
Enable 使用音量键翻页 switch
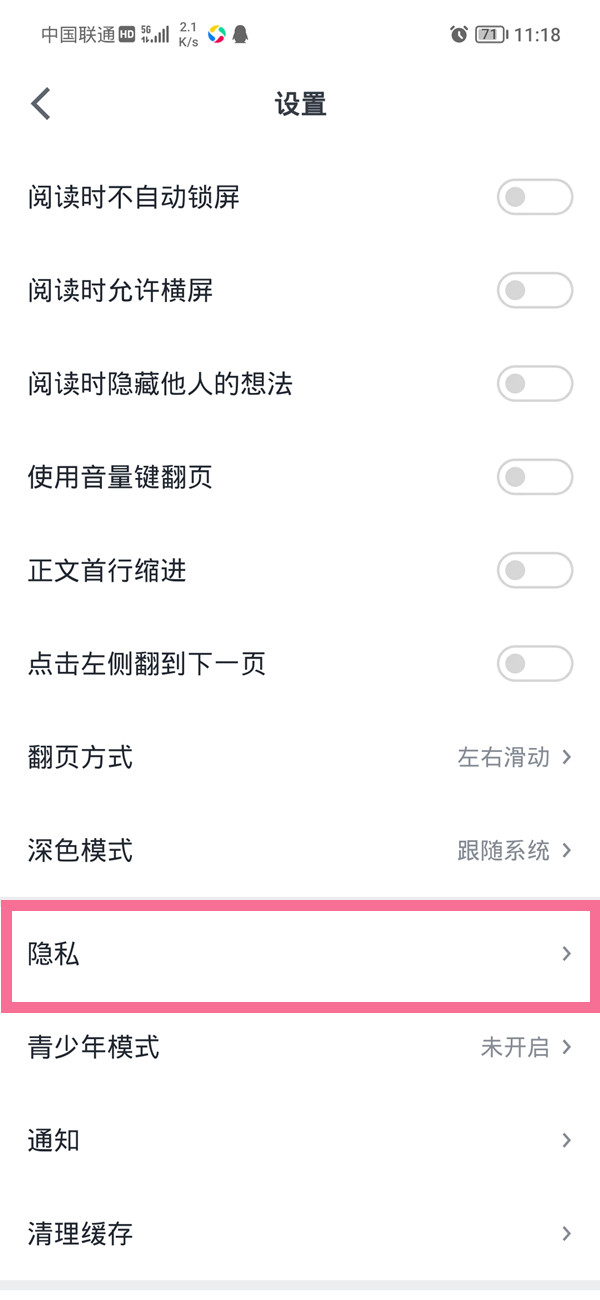pyautogui.click(x=534, y=477)
